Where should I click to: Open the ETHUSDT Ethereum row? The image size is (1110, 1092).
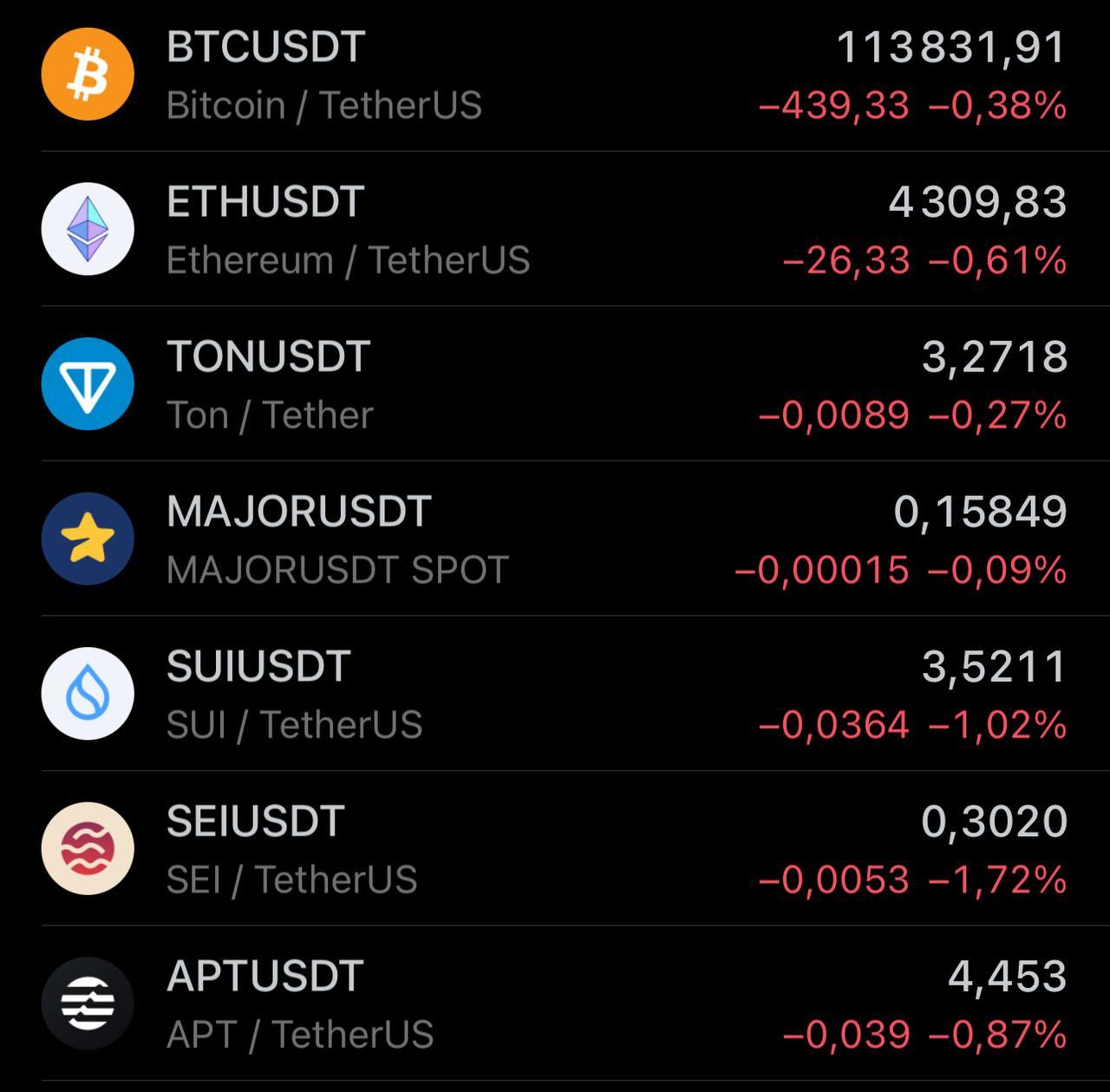pyautogui.click(x=555, y=229)
